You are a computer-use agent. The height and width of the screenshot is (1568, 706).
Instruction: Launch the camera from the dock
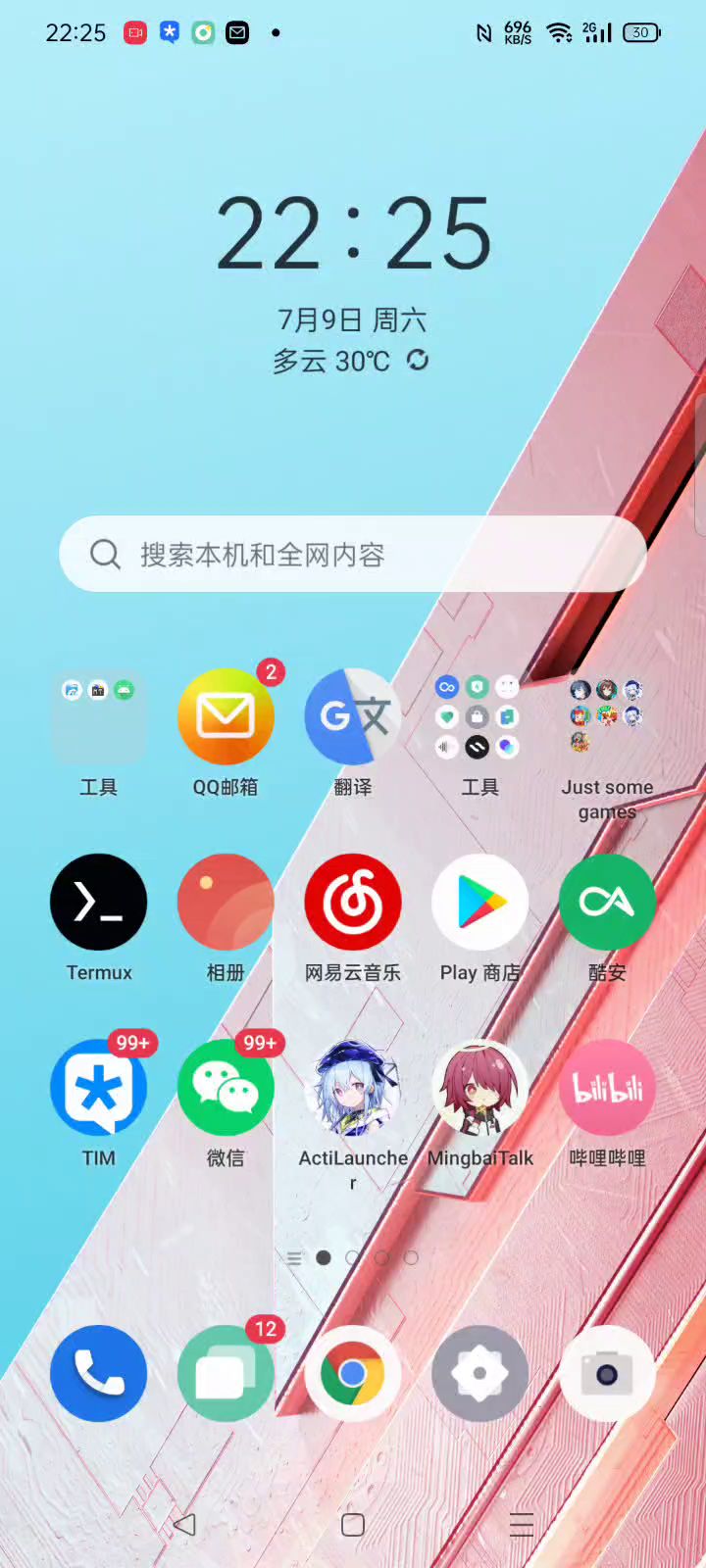pyautogui.click(x=607, y=1374)
